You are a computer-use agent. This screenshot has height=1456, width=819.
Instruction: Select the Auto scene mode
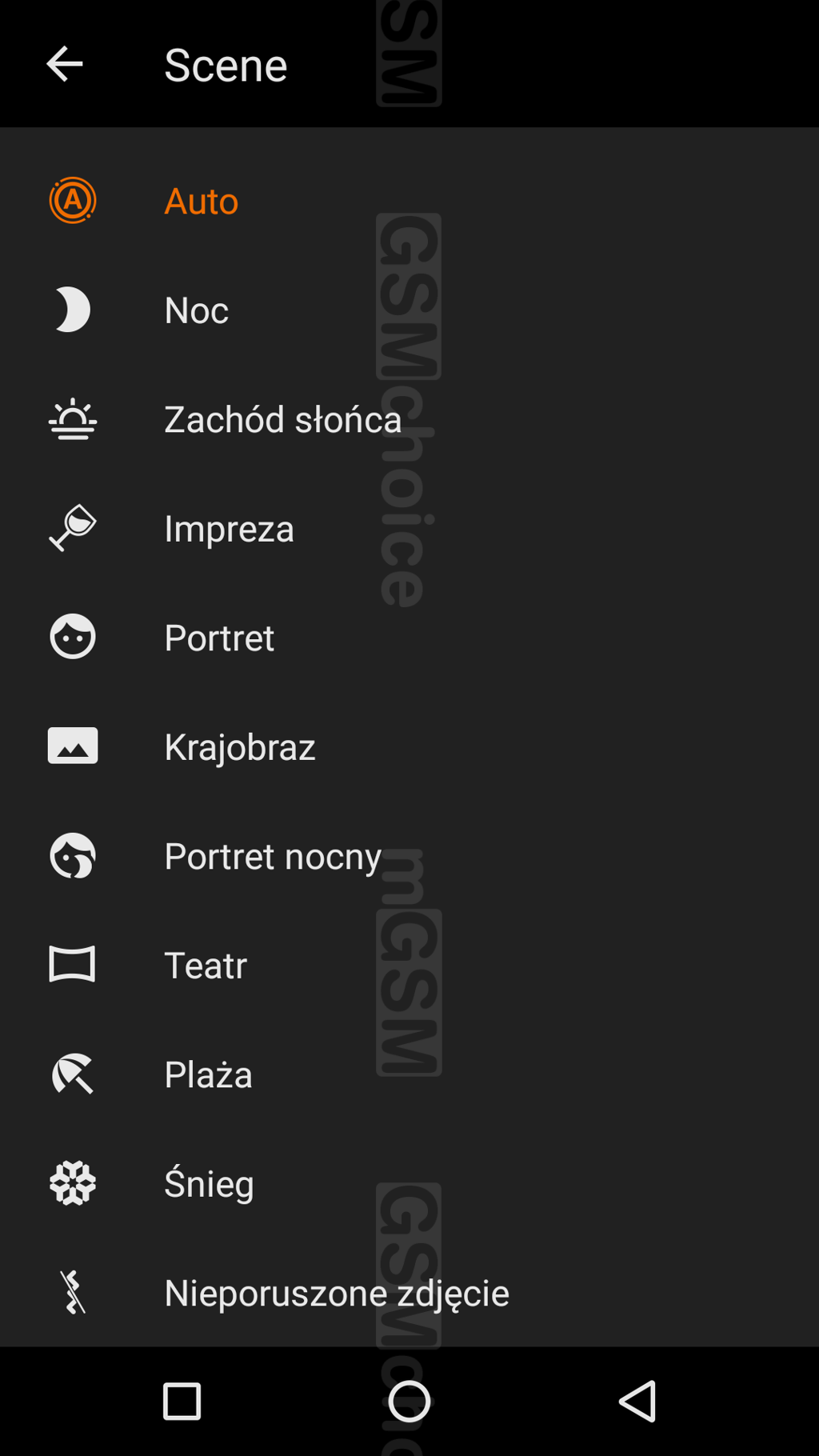(x=201, y=201)
